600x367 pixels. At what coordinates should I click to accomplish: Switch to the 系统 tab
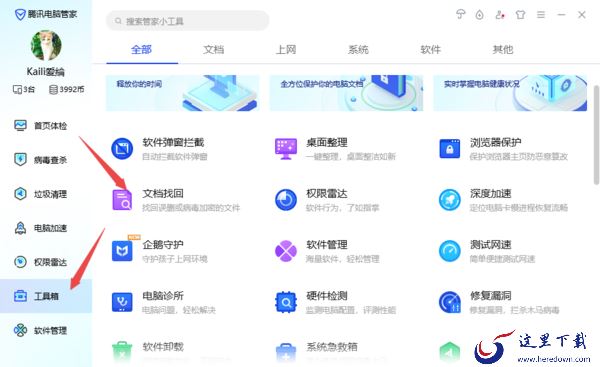pos(358,49)
